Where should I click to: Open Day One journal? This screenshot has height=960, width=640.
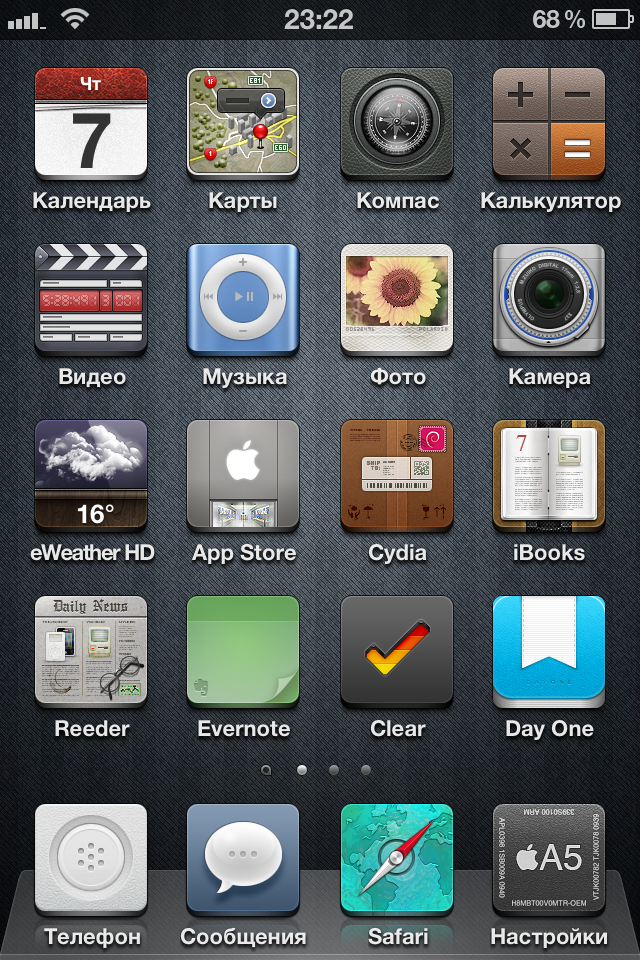pyautogui.click(x=549, y=651)
